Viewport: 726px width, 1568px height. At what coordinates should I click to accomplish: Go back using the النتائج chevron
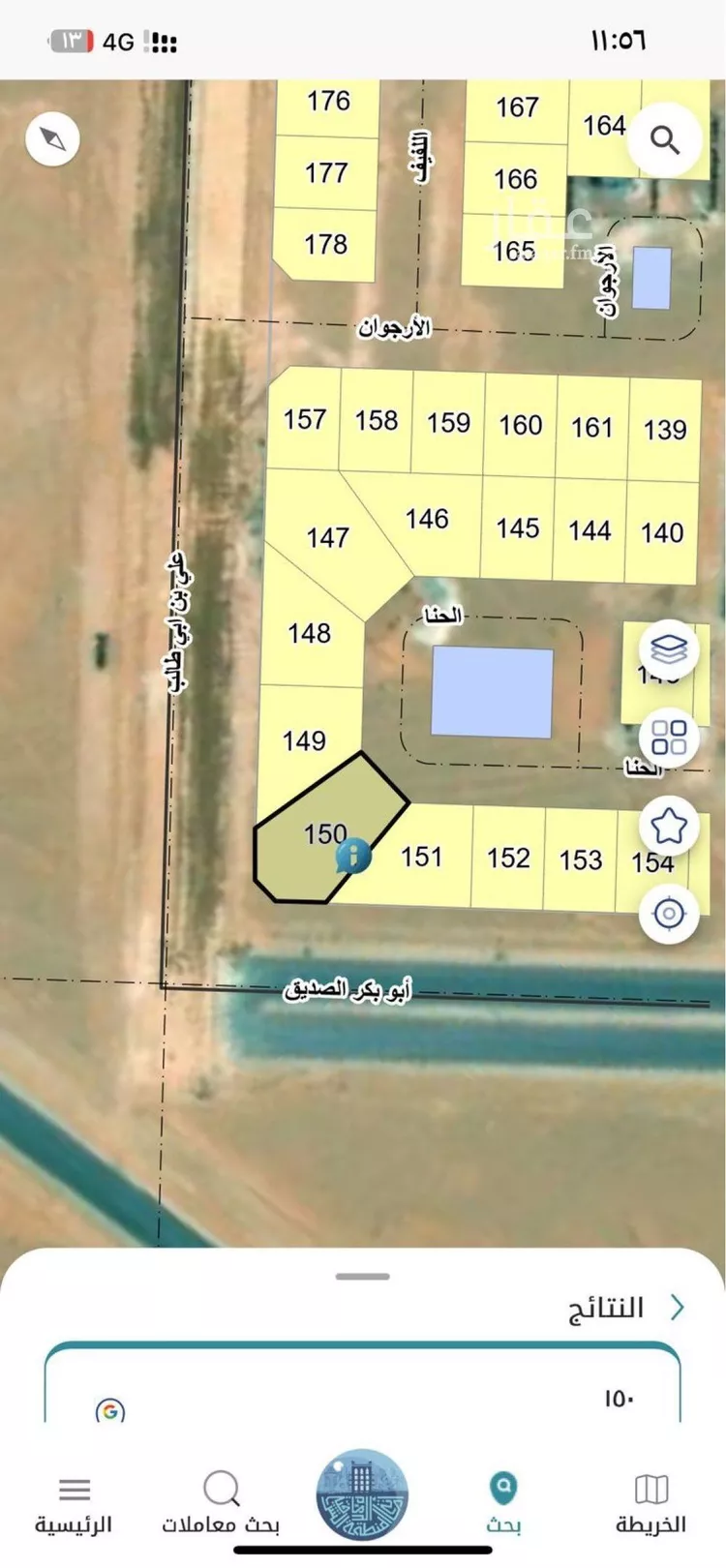(x=678, y=1308)
